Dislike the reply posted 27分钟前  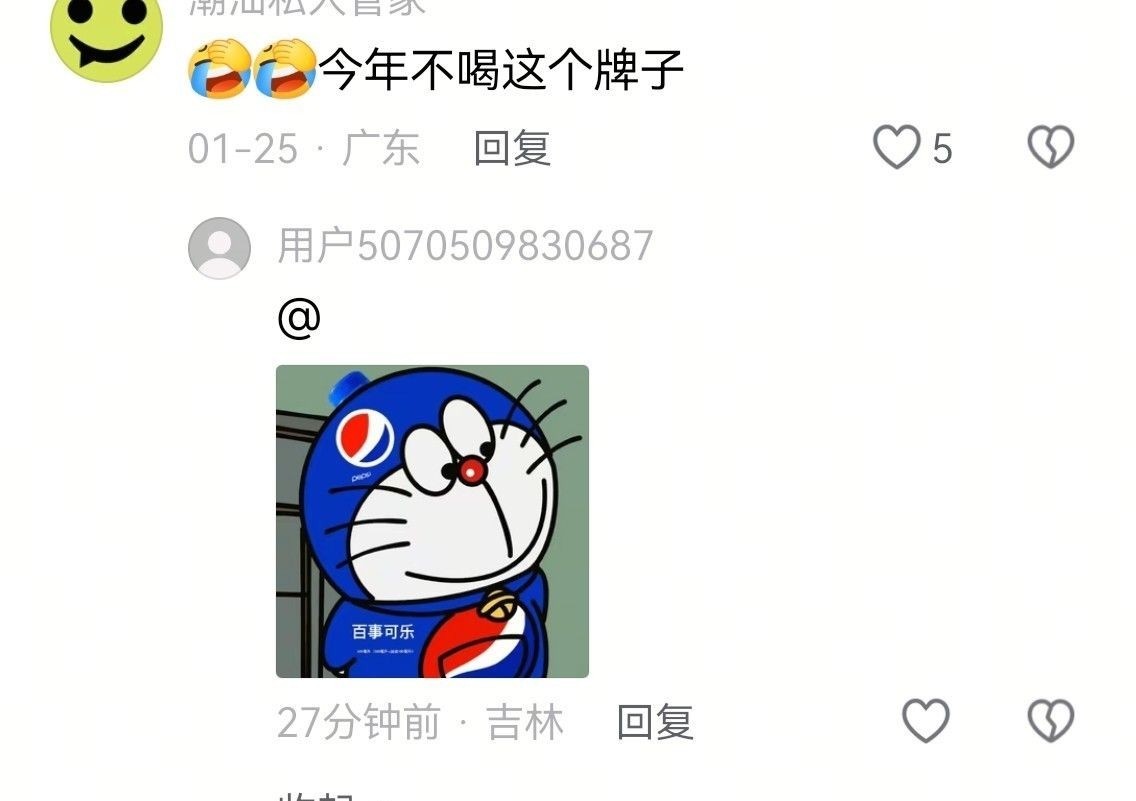[1051, 720]
